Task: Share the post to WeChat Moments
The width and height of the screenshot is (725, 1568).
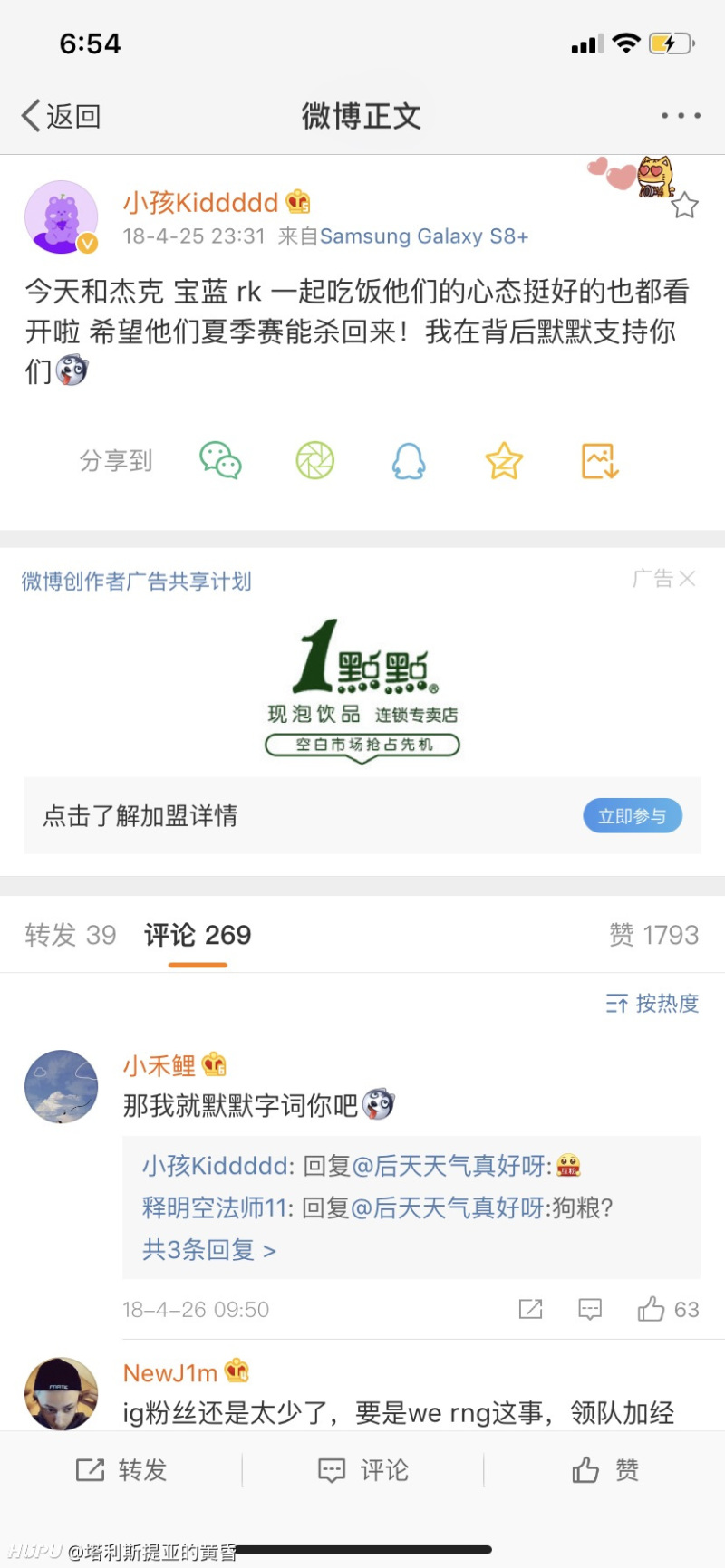Action: [x=315, y=461]
